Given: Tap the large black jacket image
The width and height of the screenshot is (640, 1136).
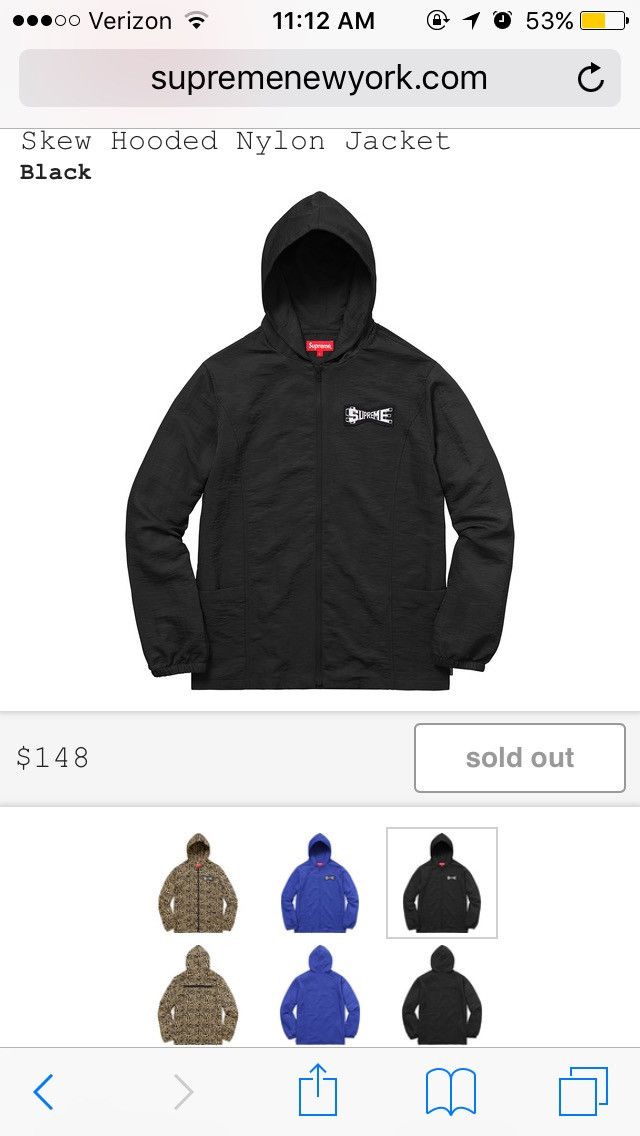Looking at the screenshot, I should click(x=320, y=440).
